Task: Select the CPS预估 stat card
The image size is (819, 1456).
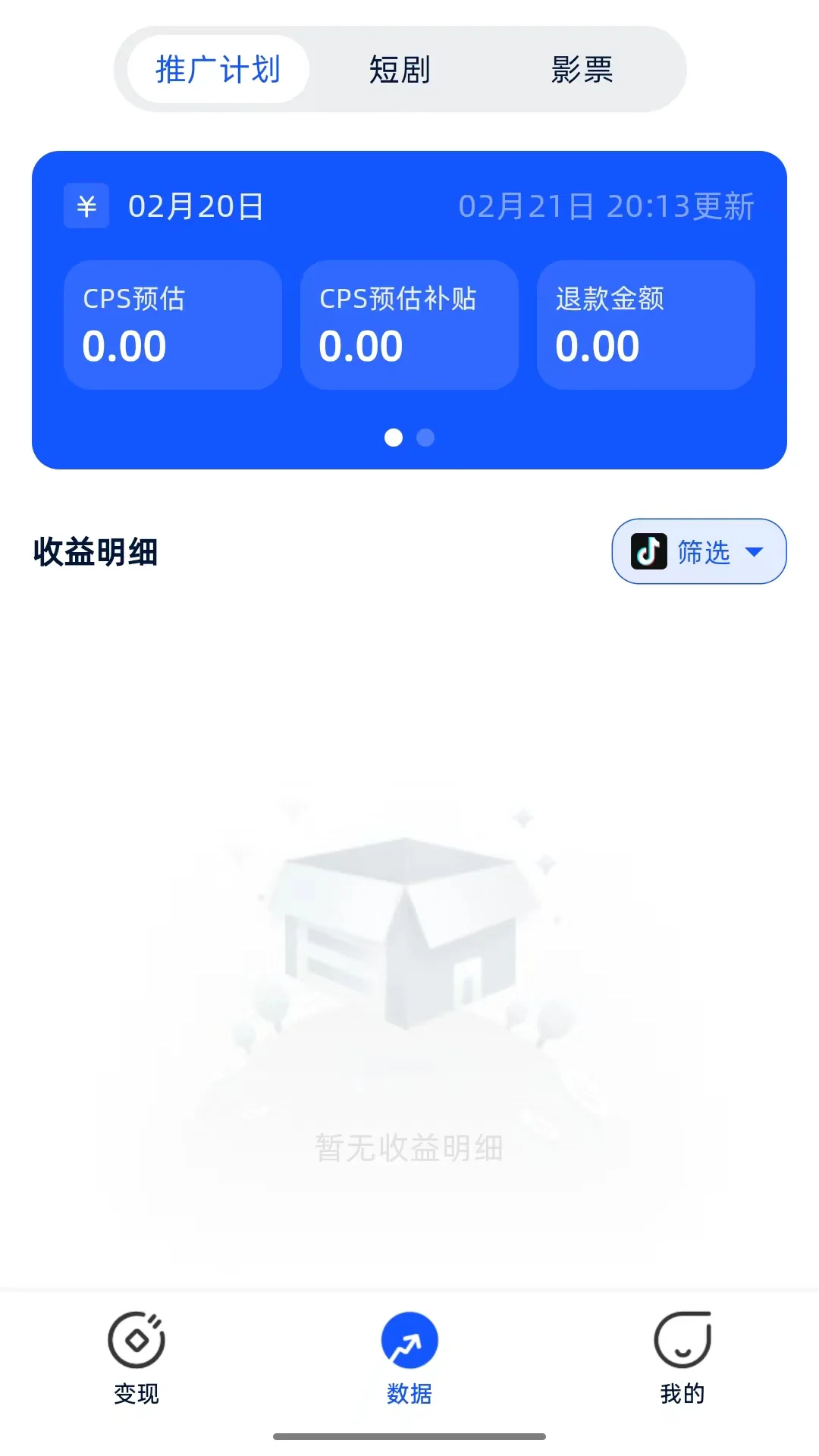Action: pos(172,325)
